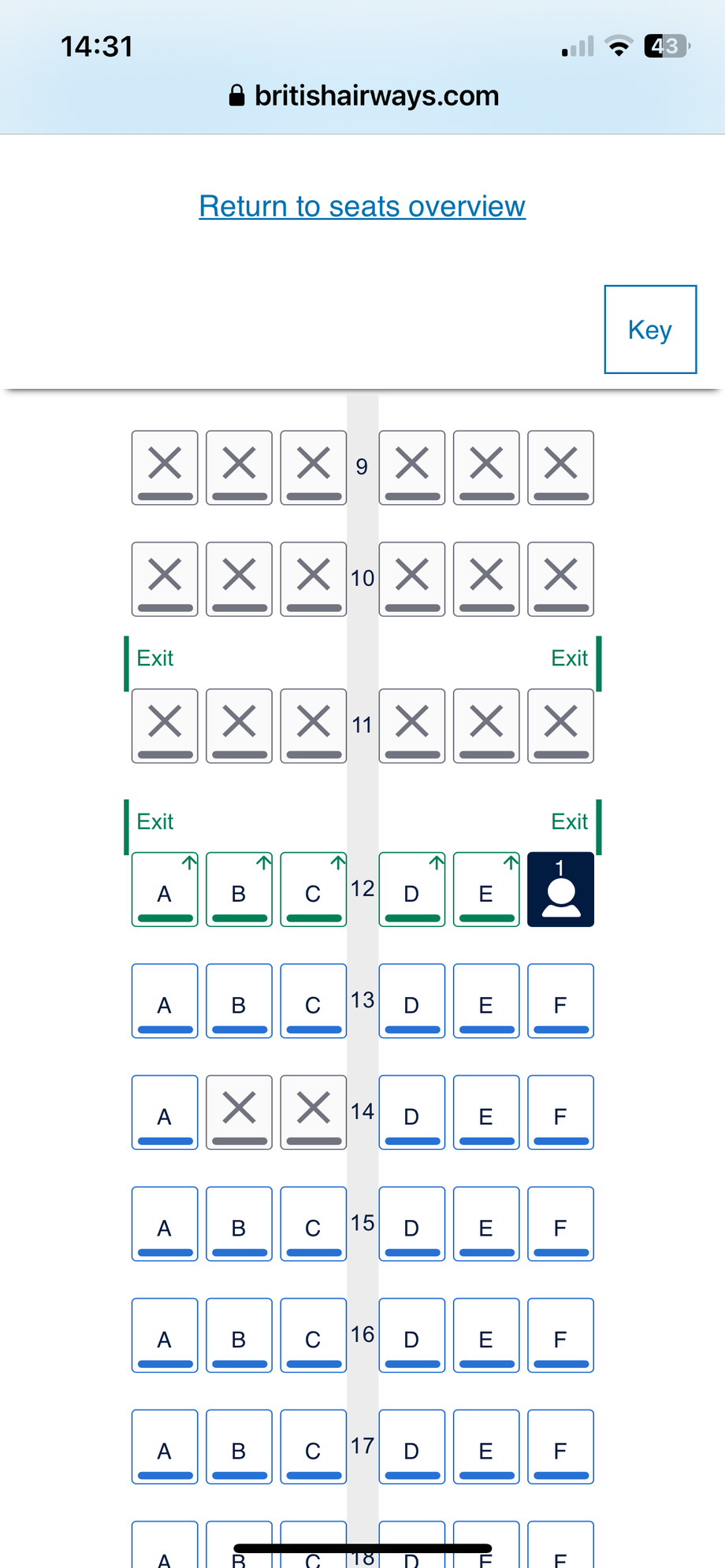
Task: Select exit row seat 12C
Action: [313, 889]
